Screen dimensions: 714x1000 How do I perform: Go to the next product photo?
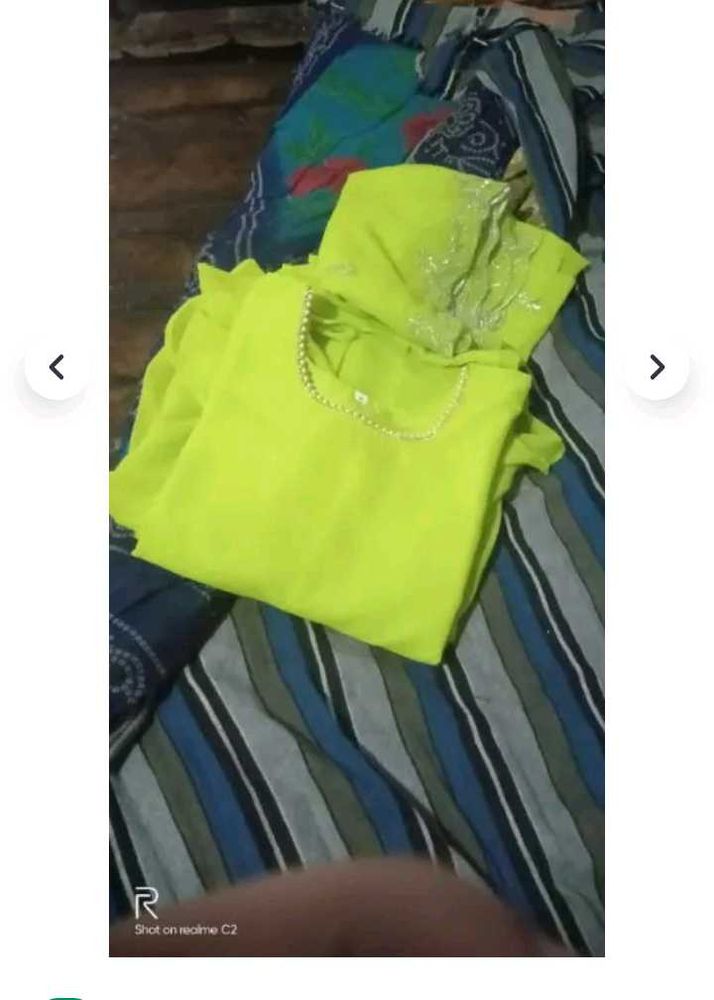(656, 367)
